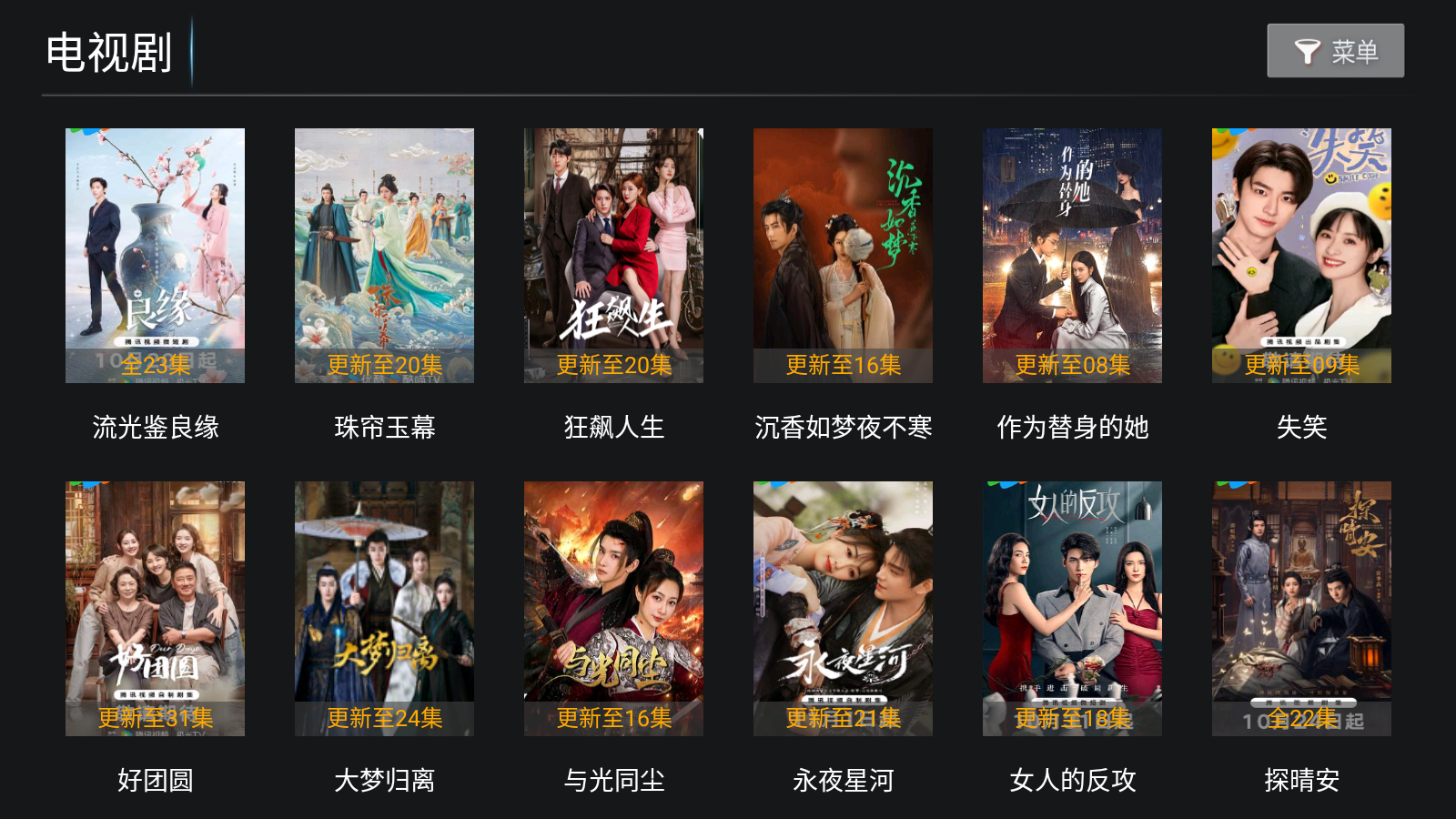Open the series 好团圆
The height and width of the screenshot is (819, 1456).
coord(155,609)
